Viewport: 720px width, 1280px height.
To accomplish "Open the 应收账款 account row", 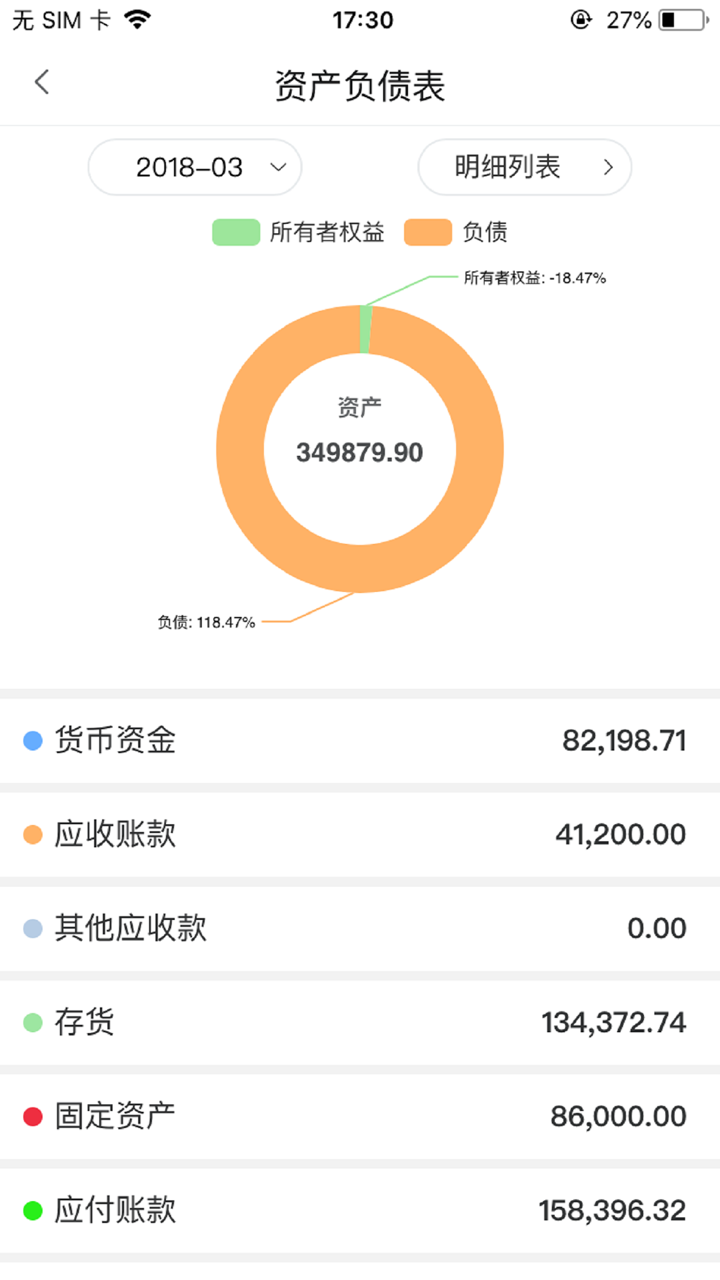I will pos(360,834).
